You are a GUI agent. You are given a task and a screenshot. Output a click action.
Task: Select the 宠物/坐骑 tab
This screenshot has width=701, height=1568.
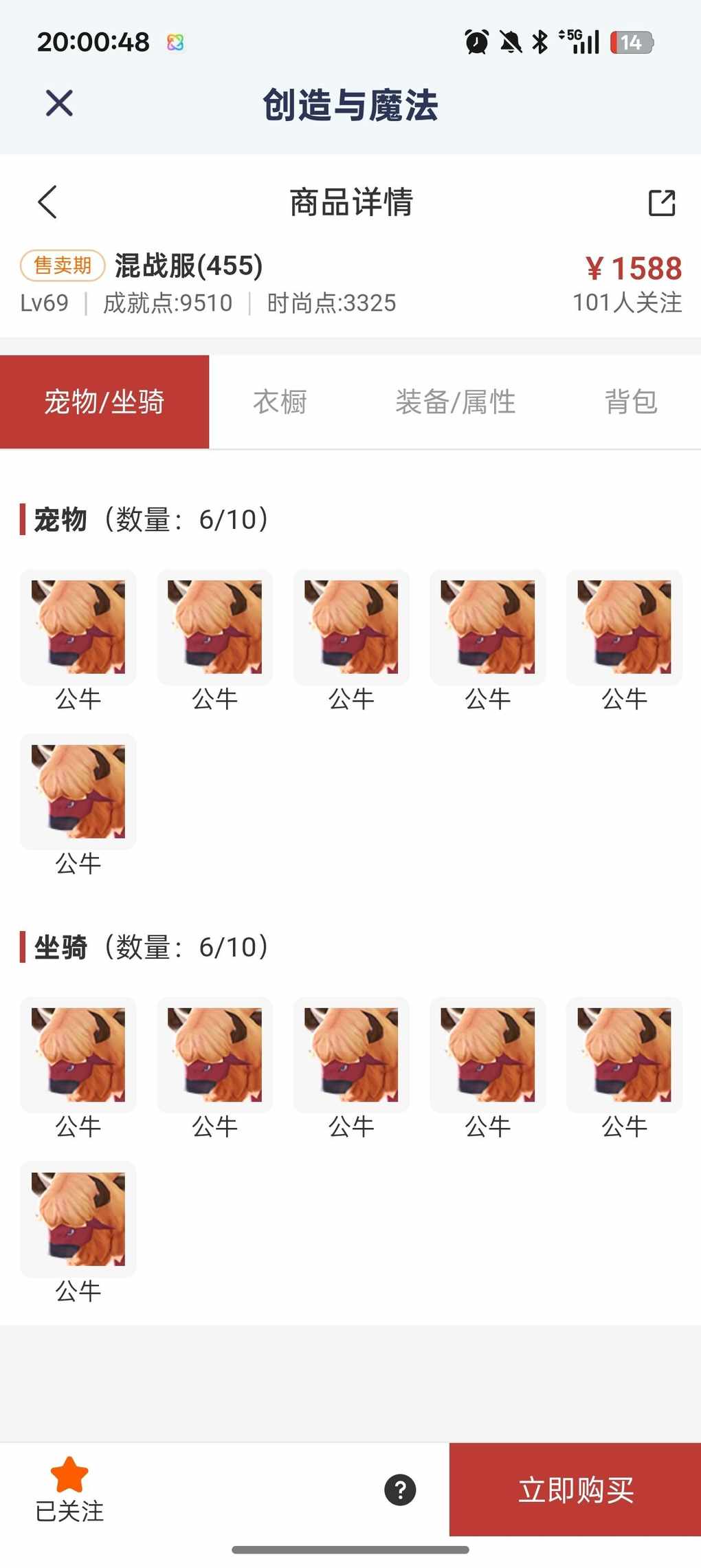click(x=104, y=402)
